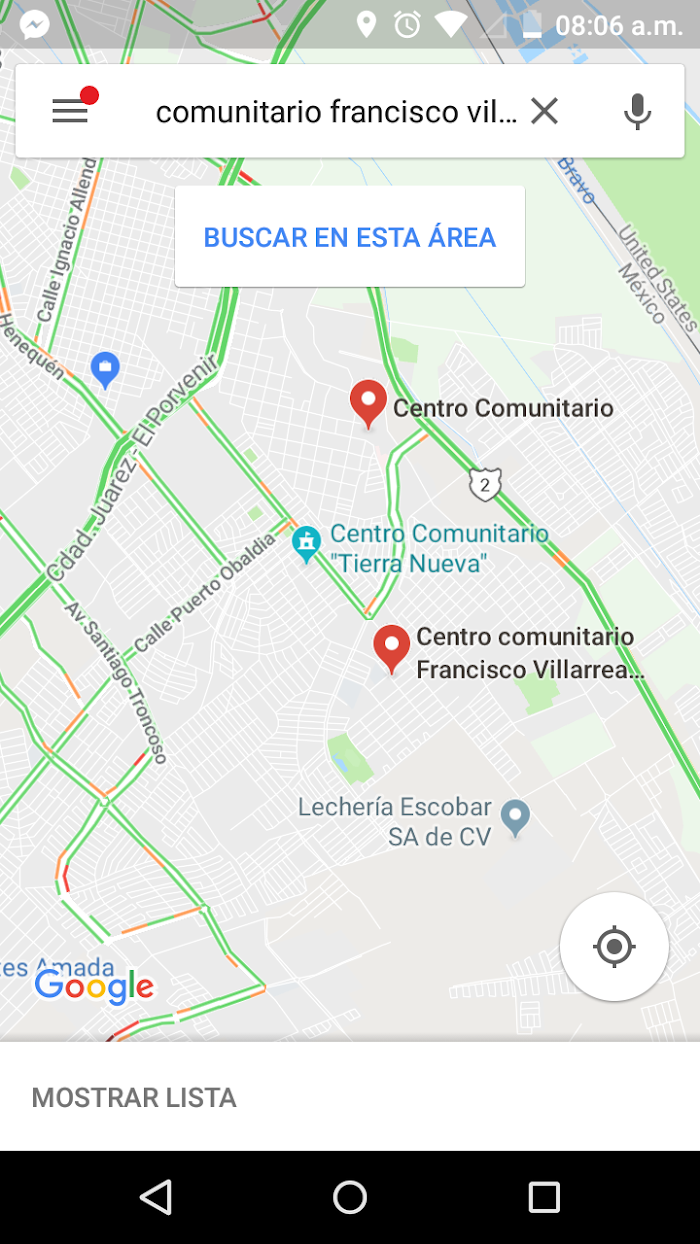
Task: Tap the search field with 'comunitario francisco'
Action: coord(335,112)
